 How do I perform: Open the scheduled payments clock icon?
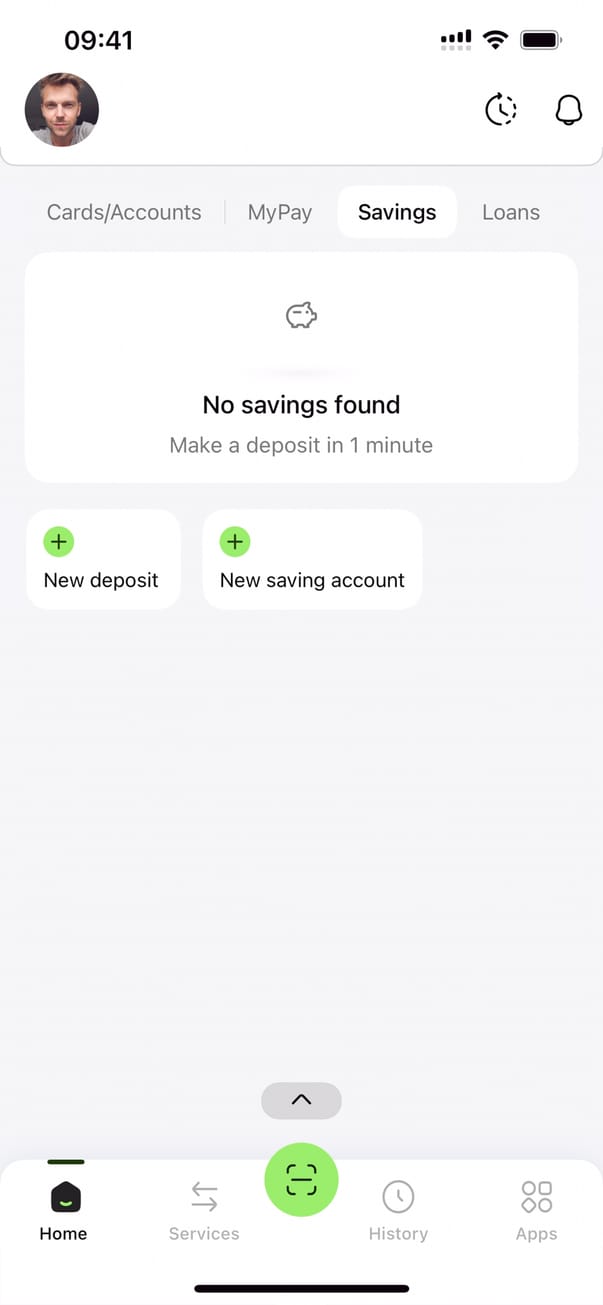pyautogui.click(x=501, y=110)
